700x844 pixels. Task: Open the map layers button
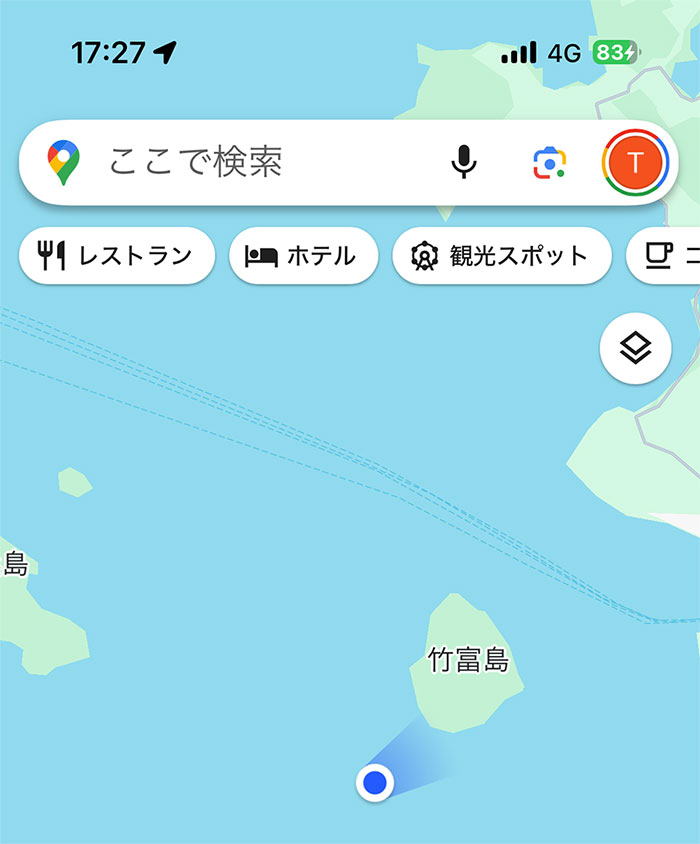pyautogui.click(x=636, y=349)
